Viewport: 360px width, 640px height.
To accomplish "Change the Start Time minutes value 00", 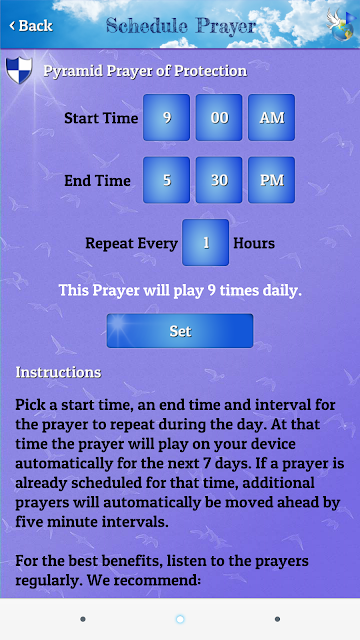I will (219, 118).
